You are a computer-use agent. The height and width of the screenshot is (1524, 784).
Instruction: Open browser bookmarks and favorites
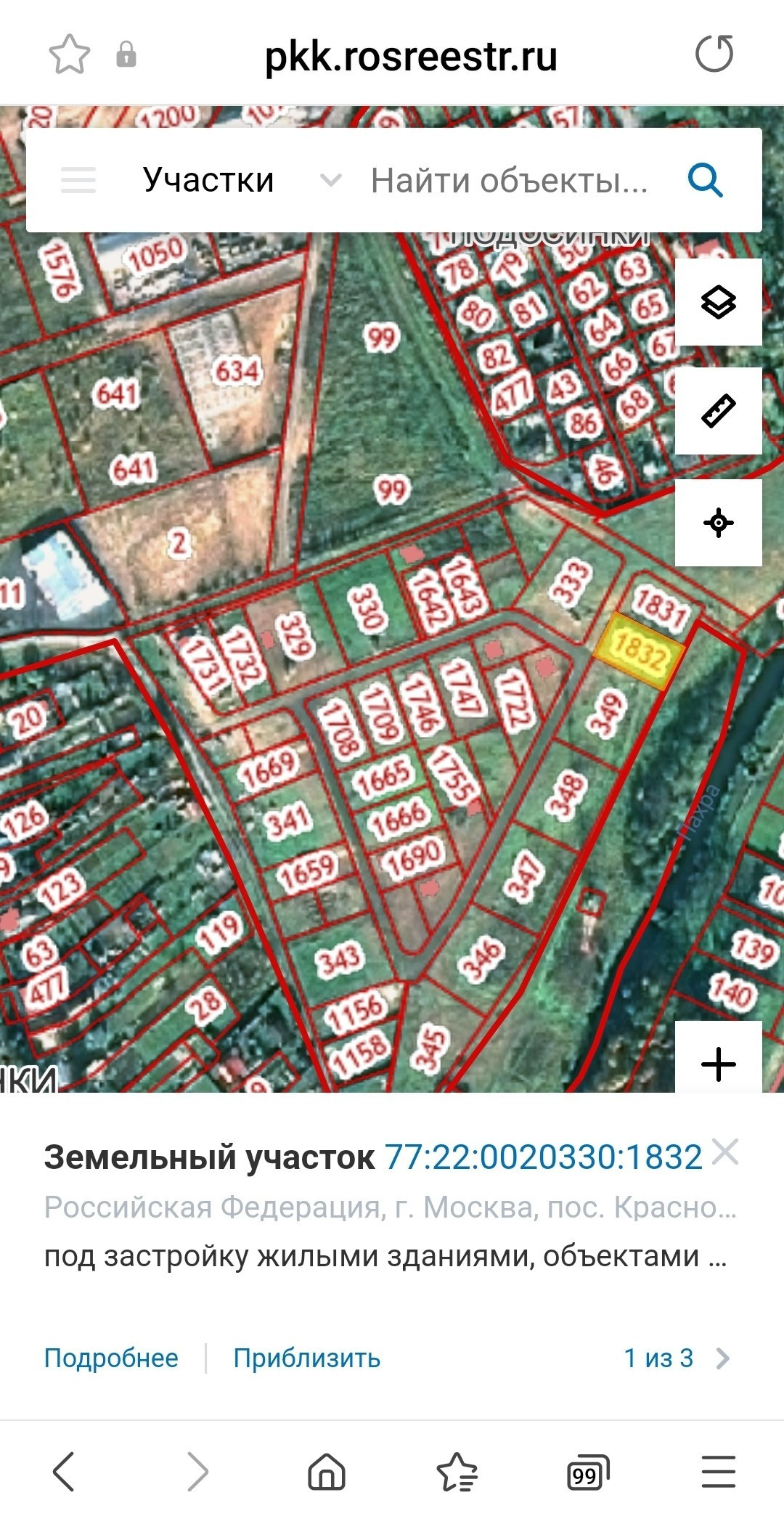pos(457,1472)
